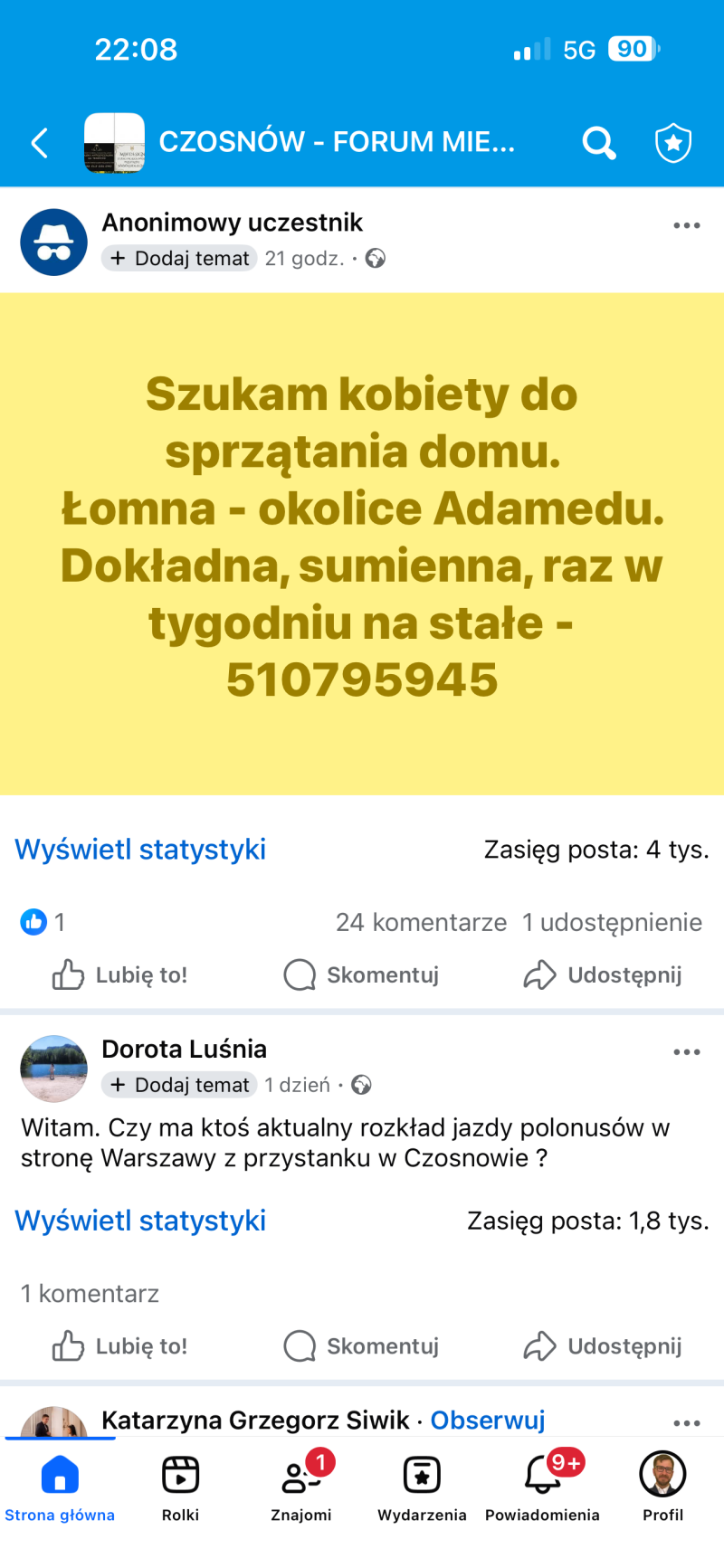This screenshot has width=724, height=1568.
Task: Open the 24 comments on the cleaning post
Action: click(421, 923)
